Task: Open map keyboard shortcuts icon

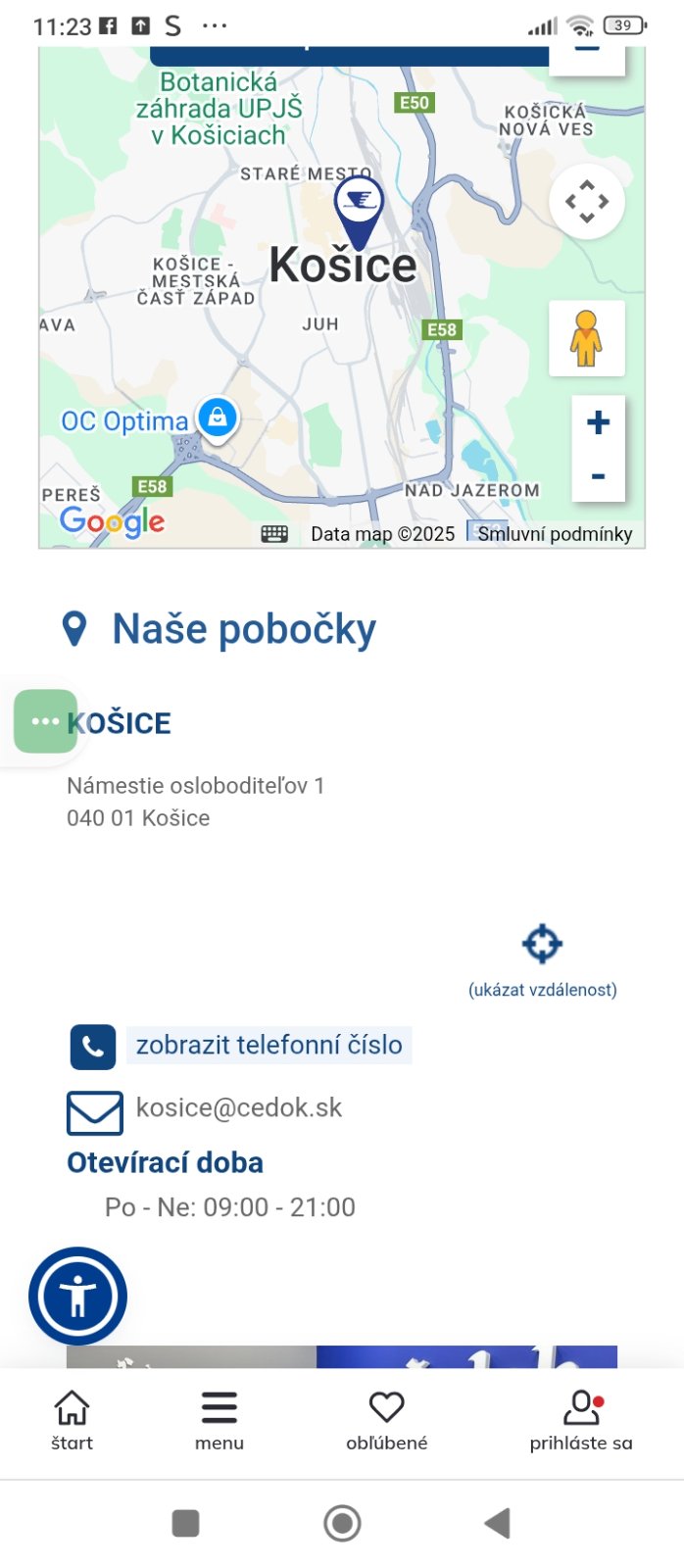Action: (x=274, y=534)
